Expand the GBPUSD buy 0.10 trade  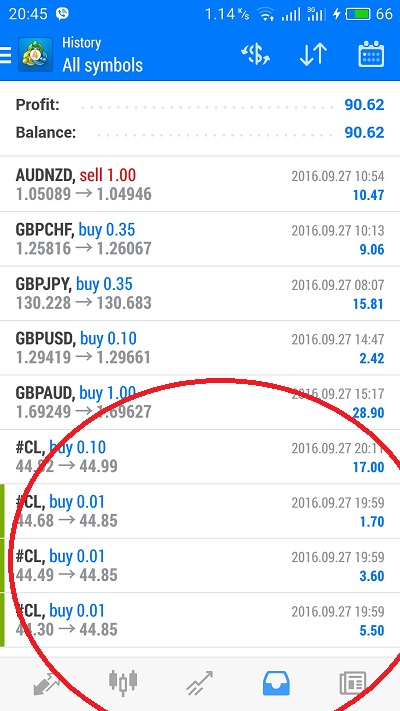(x=200, y=348)
